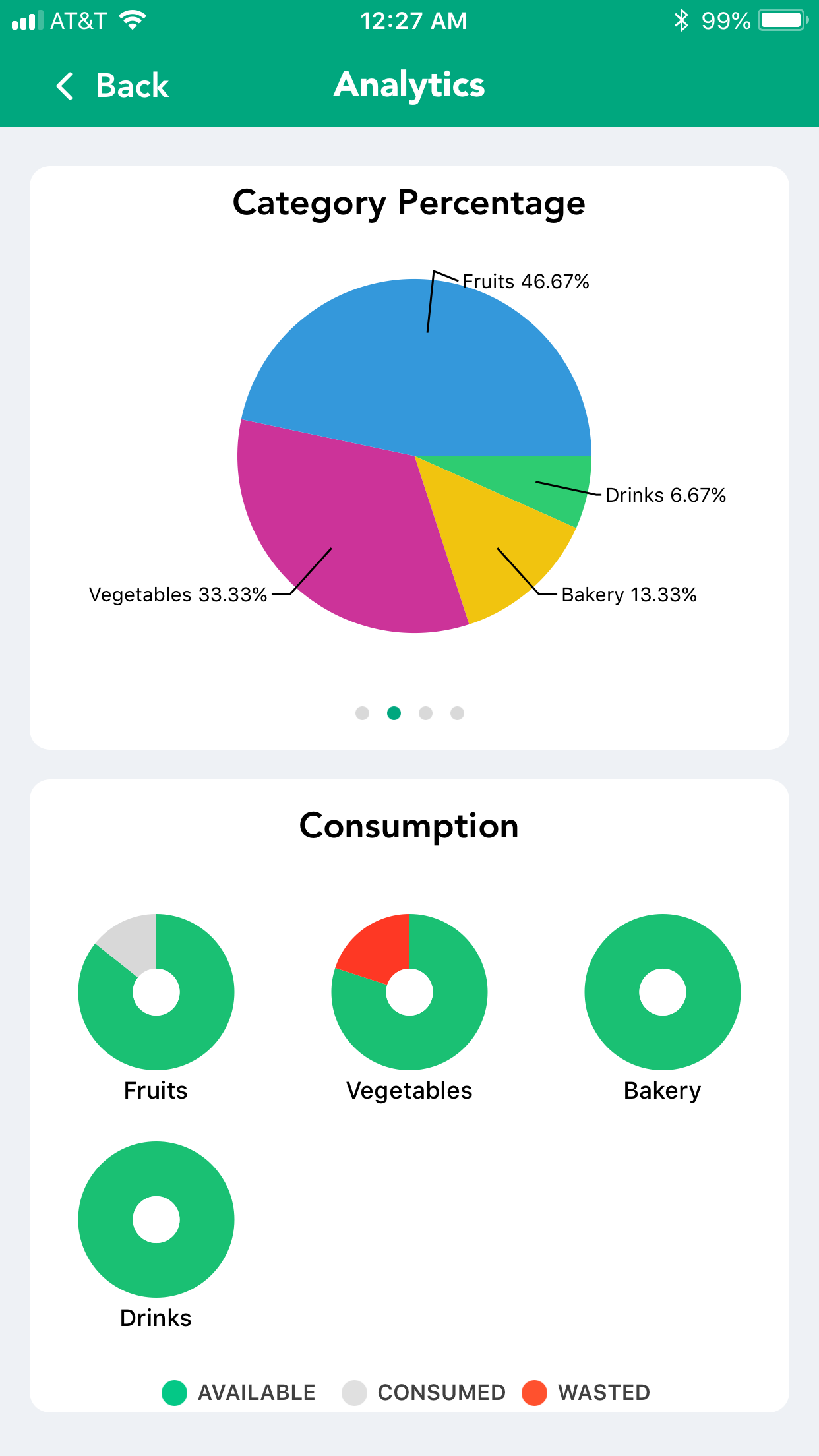Select the first carousel pagination dot
The image size is (819, 1456).
pyautogui.click(x=363, y=713)
